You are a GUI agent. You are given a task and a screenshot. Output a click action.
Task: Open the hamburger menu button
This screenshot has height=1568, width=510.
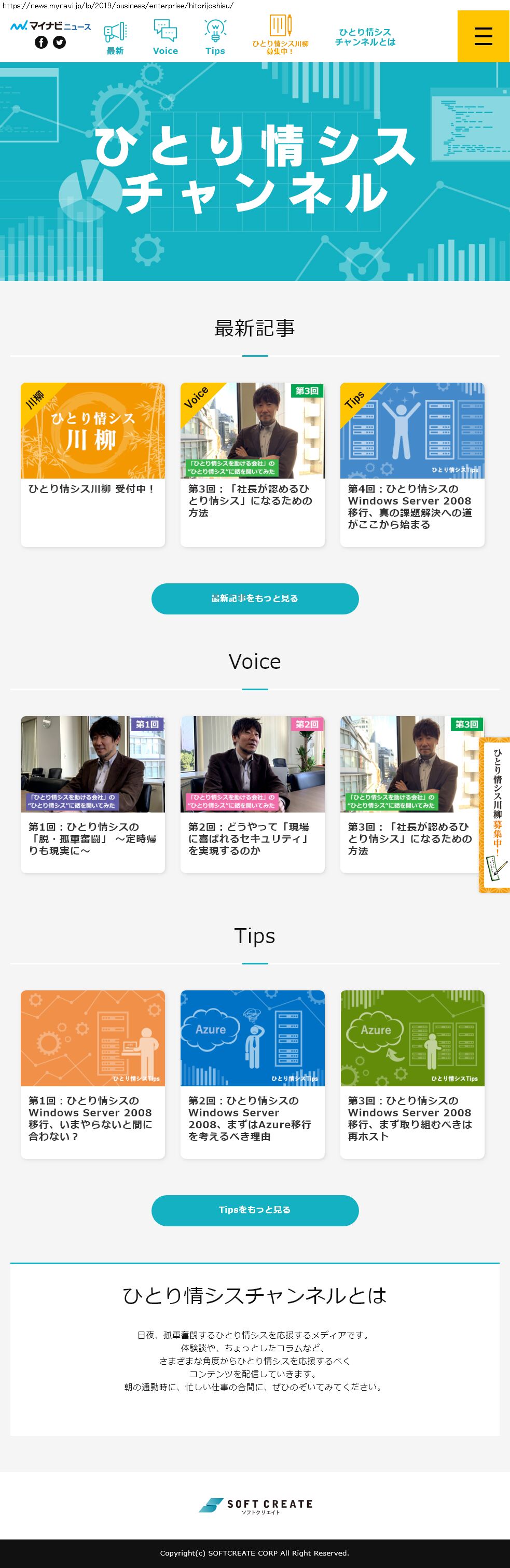[x=483, y=36]
